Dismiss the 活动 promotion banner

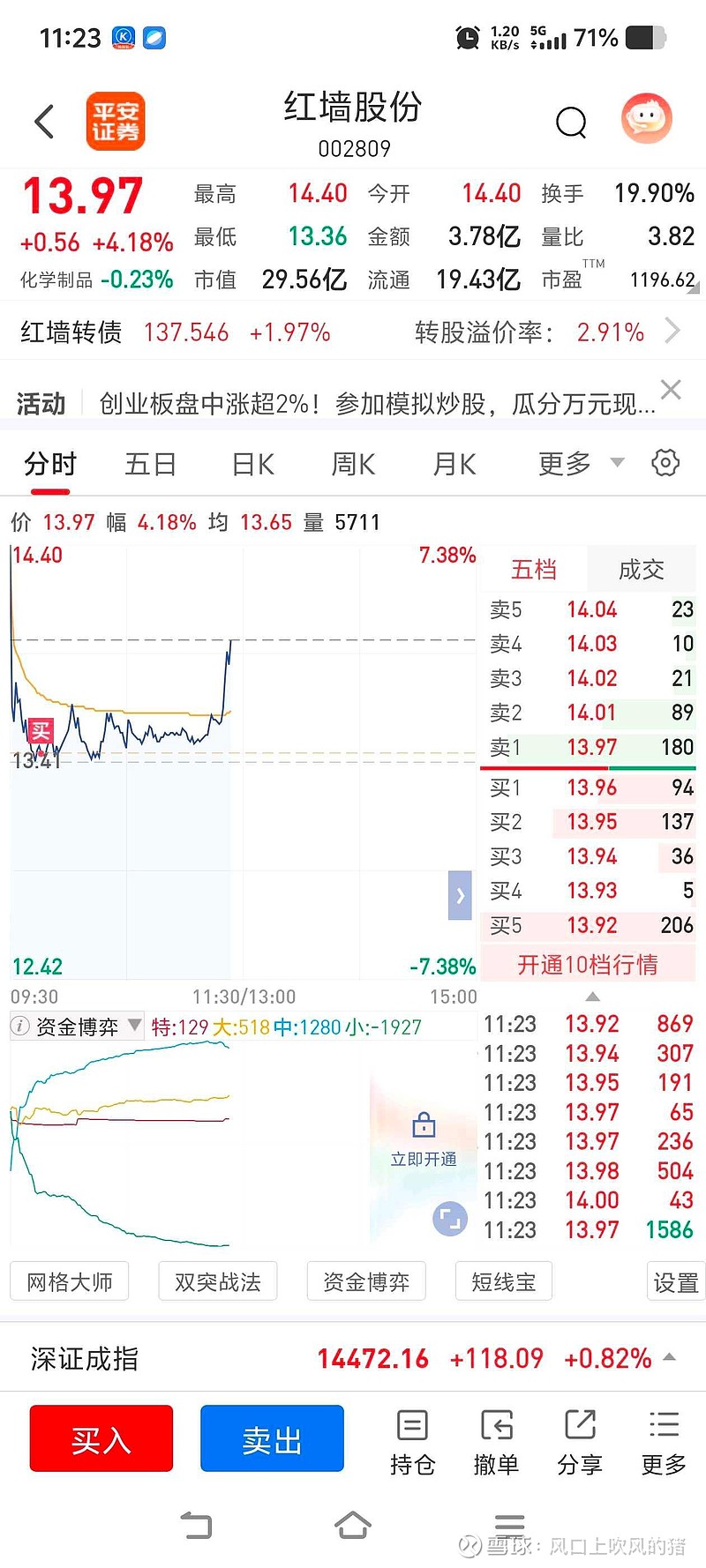671,390
